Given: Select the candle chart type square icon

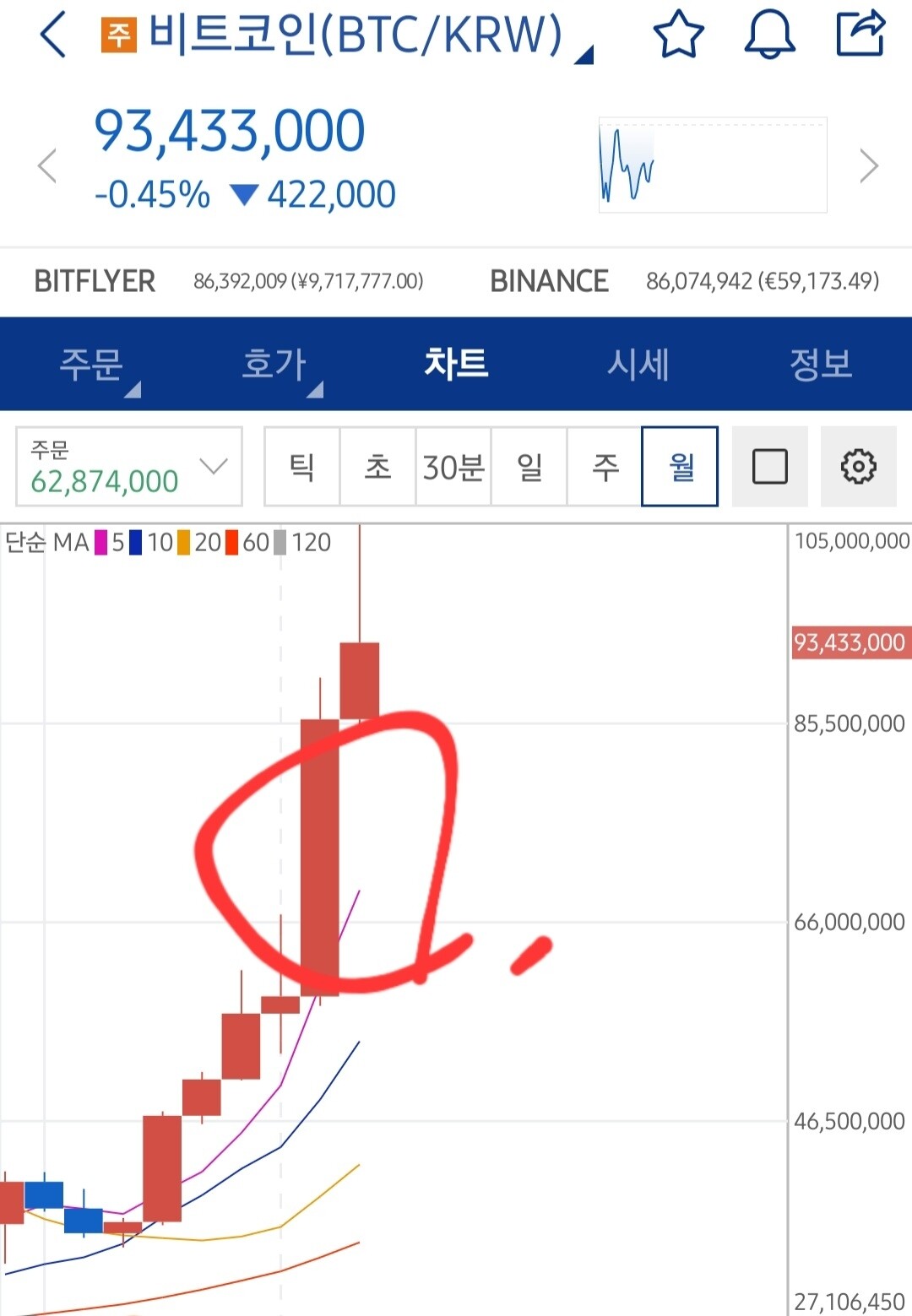Looking at the screenshot, I should tap(769, 467).
